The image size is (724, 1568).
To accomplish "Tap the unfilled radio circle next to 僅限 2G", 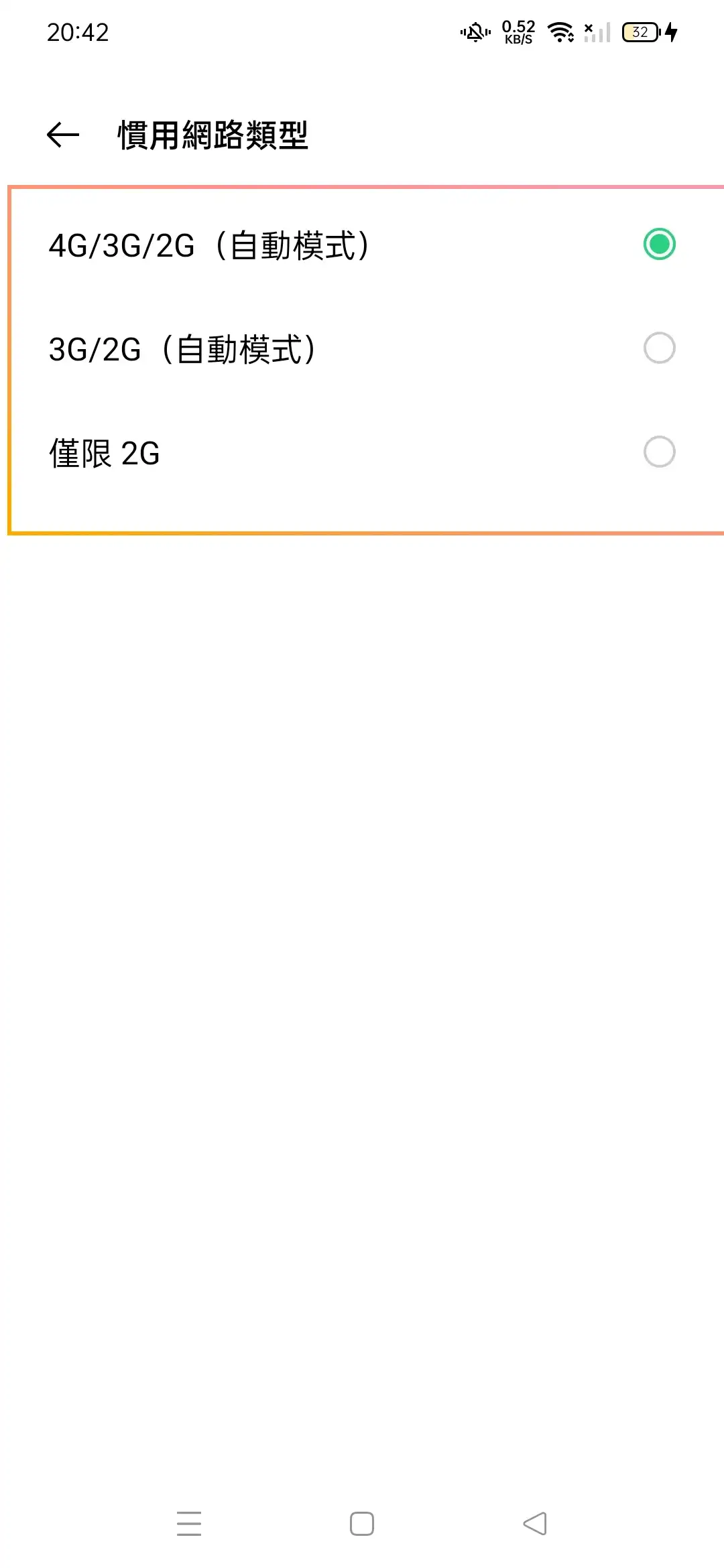I will point(658,452).
